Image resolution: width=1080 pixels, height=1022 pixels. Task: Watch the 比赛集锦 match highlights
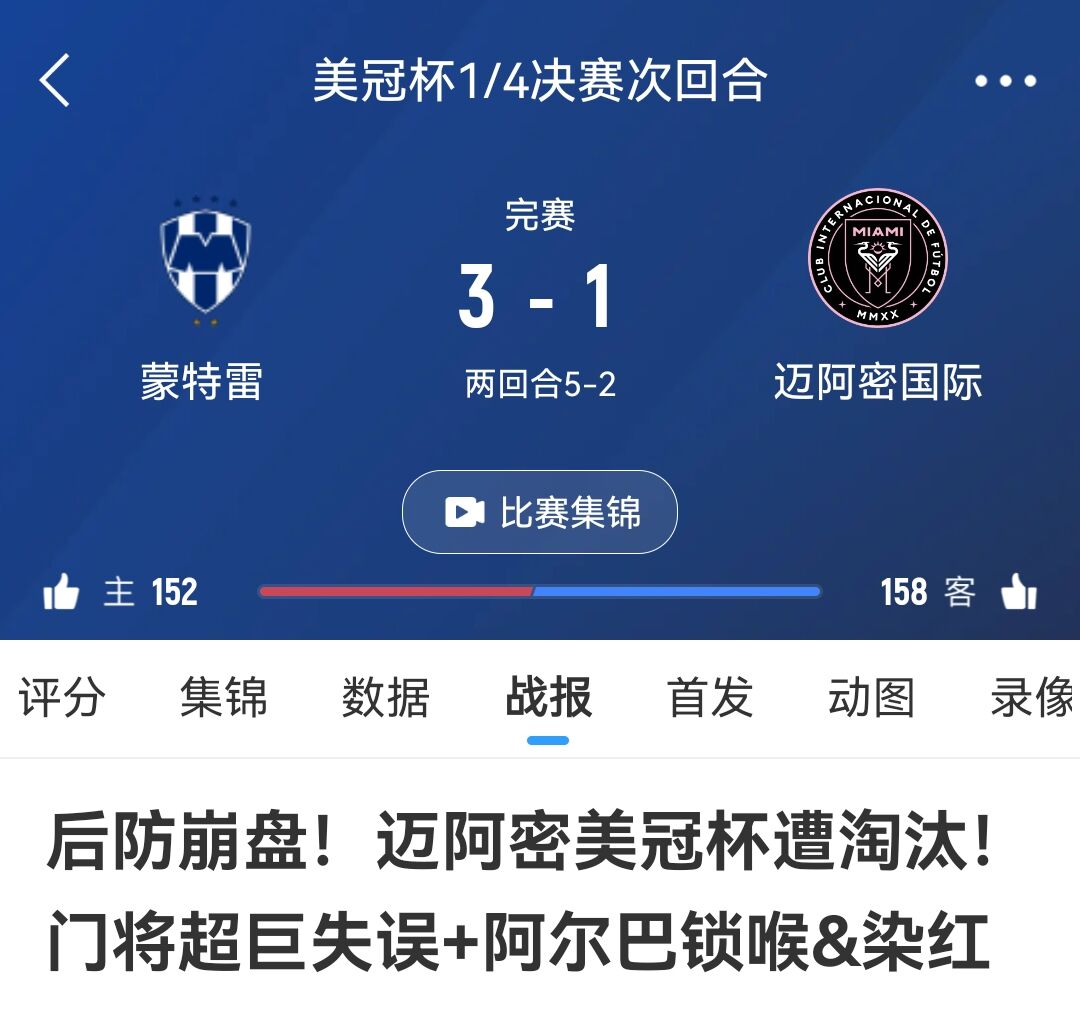point(540,512)
